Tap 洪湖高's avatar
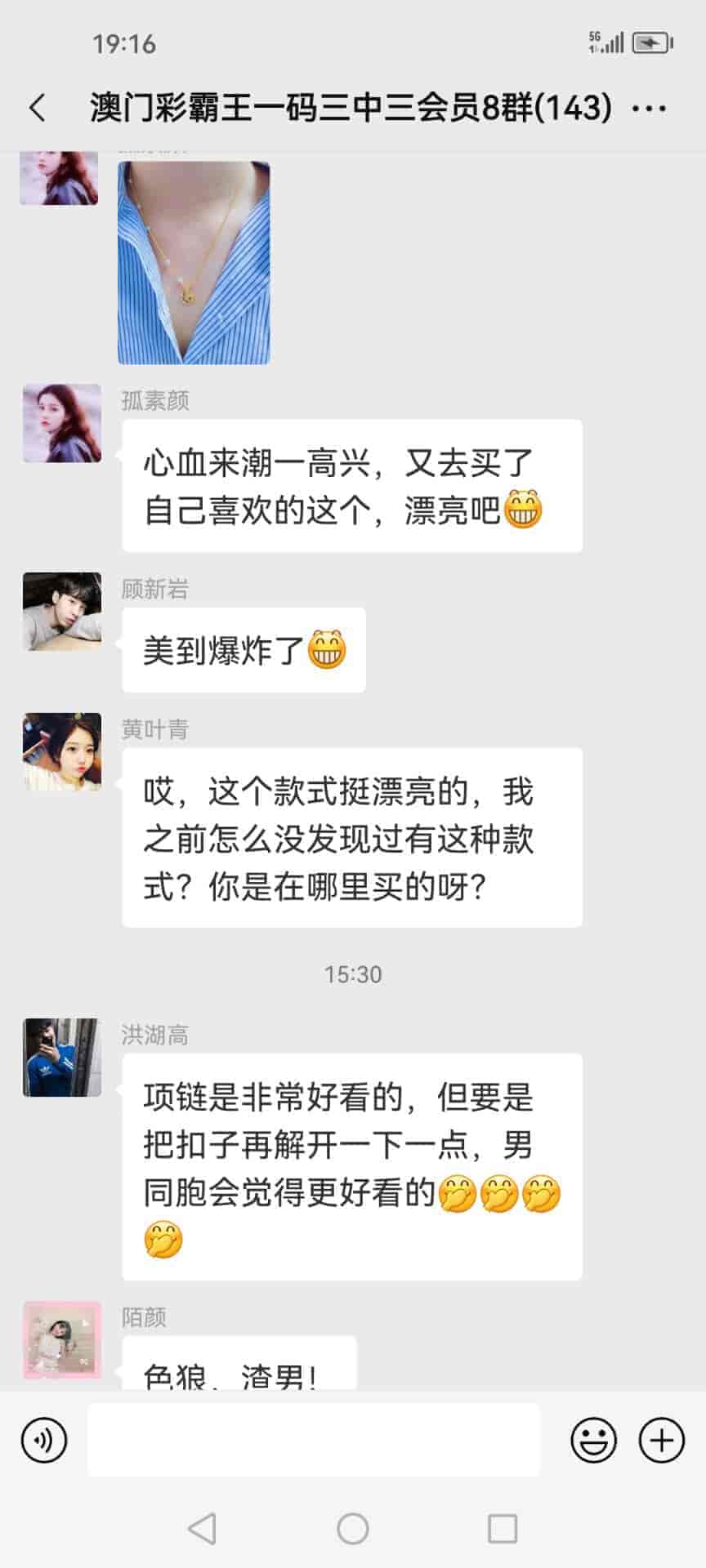706x1568 pixels. pyautogui.click(x=62, y=1057)
